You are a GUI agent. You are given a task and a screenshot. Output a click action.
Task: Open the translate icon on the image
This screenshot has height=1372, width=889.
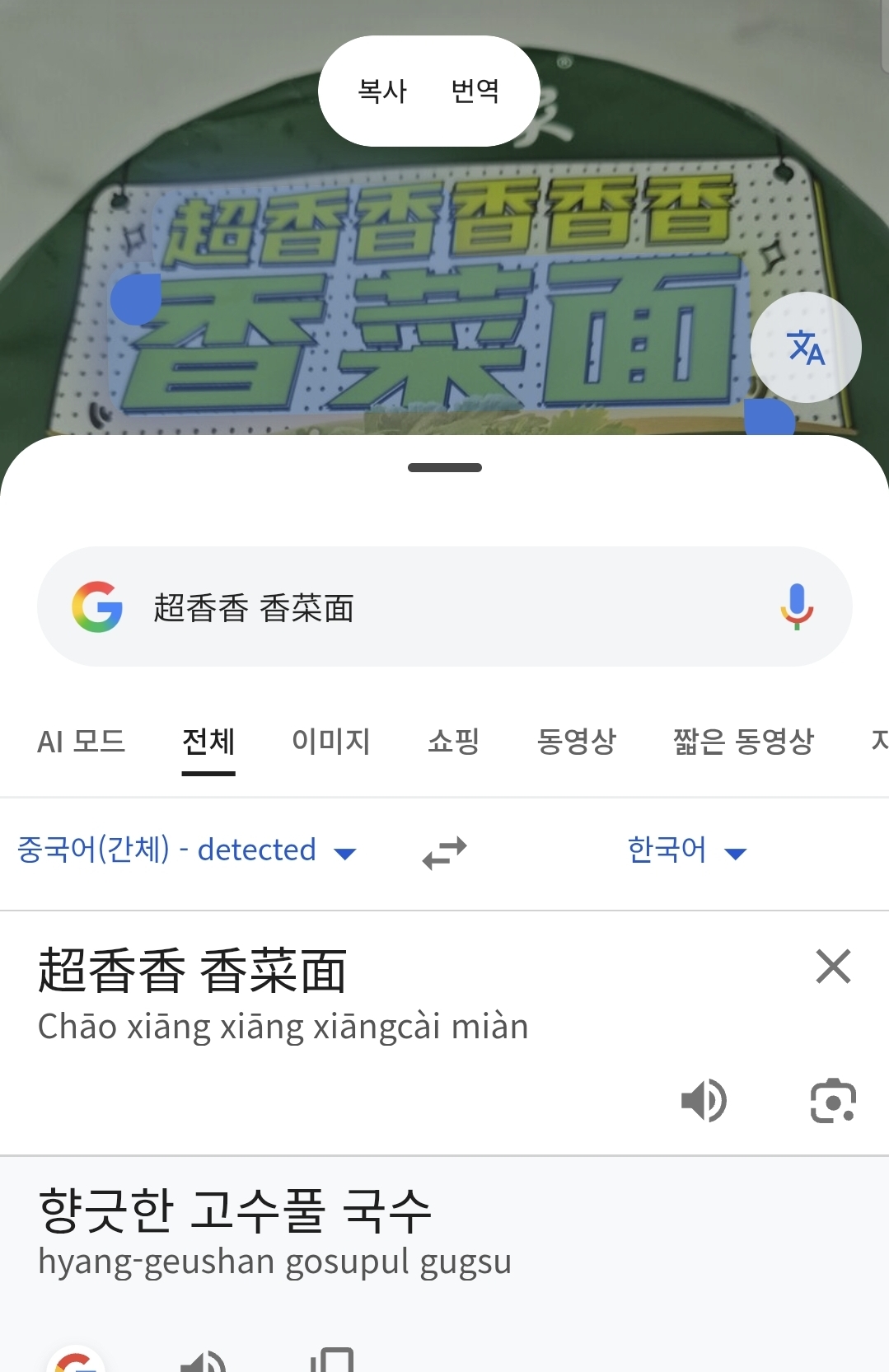click(x=805, y=347)
